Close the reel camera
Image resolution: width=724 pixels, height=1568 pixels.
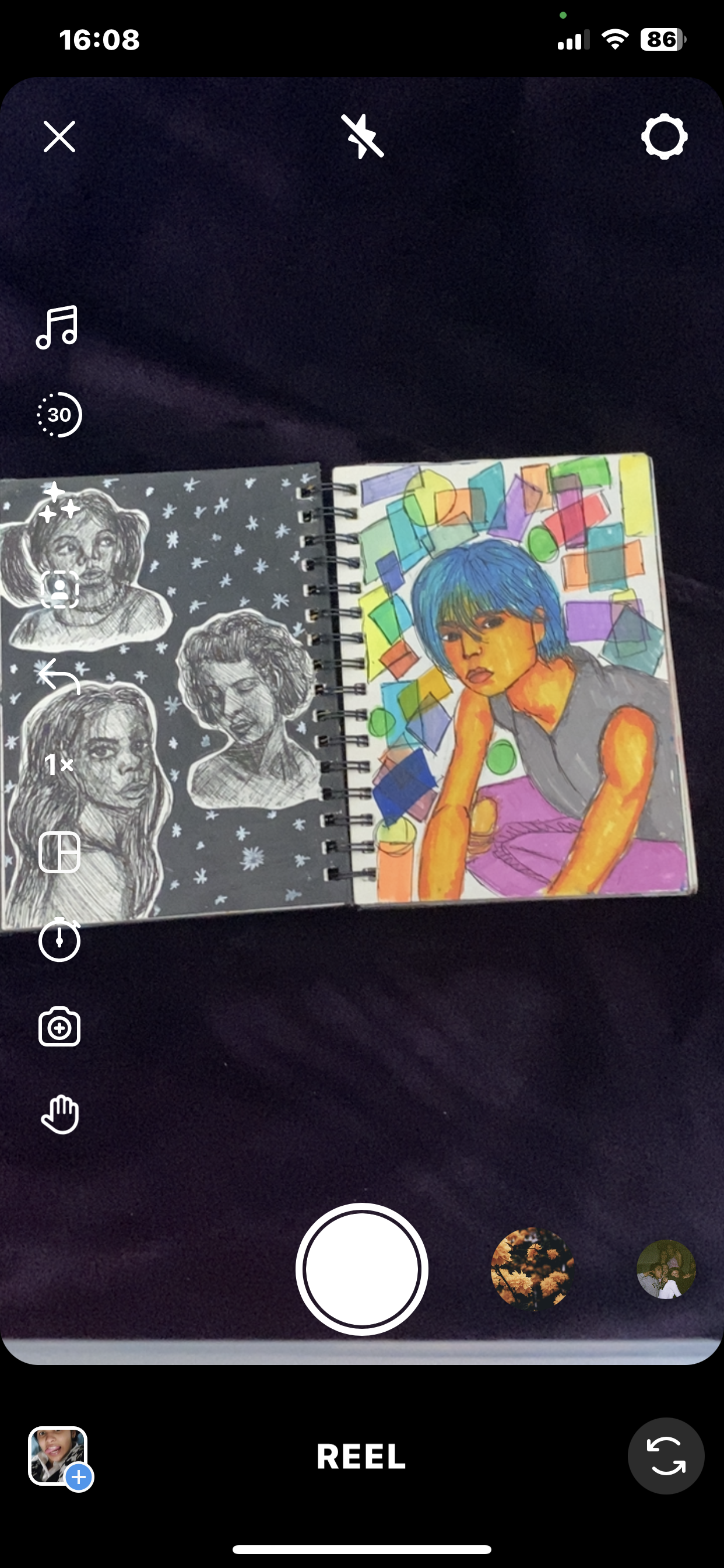pos(59,136)
